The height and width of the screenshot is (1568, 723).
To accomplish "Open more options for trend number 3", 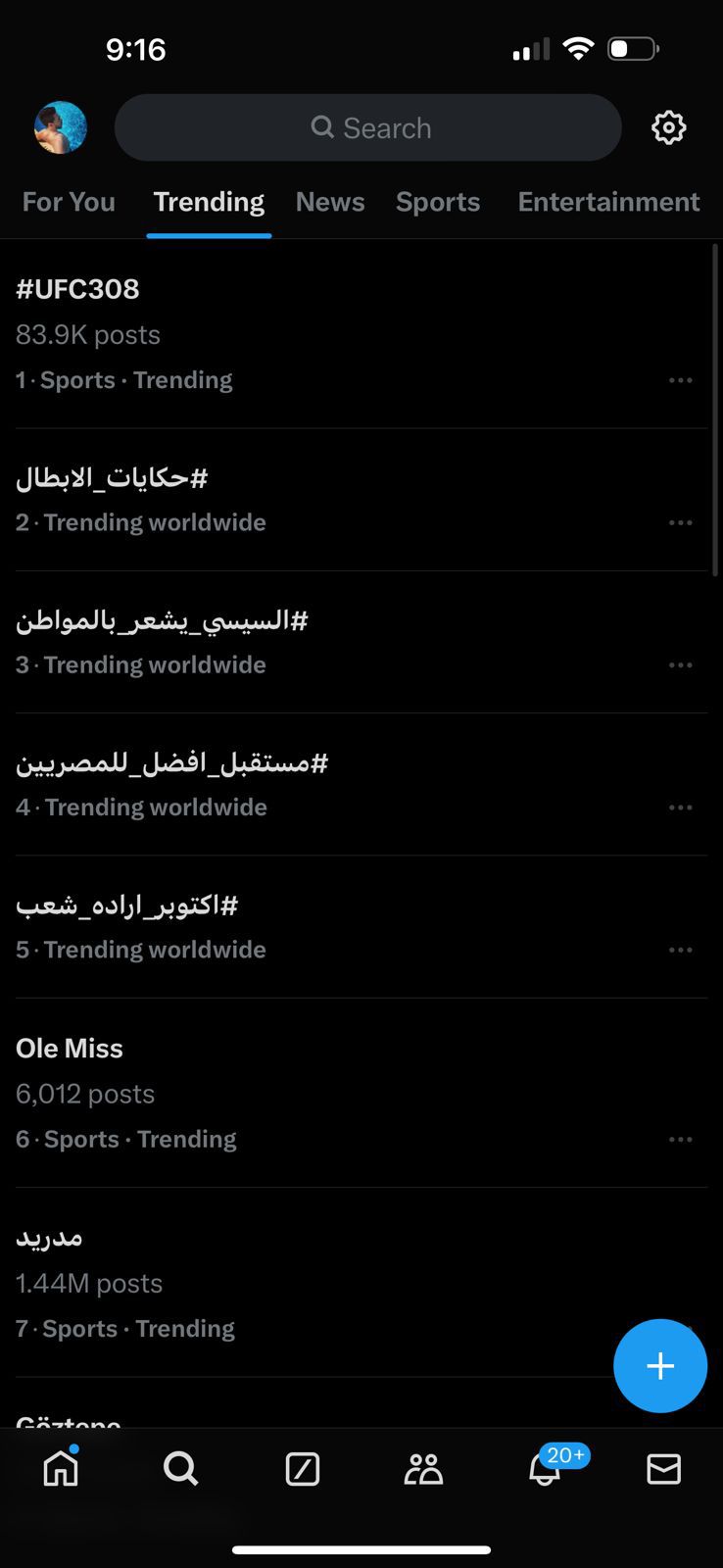I will 680,665.
